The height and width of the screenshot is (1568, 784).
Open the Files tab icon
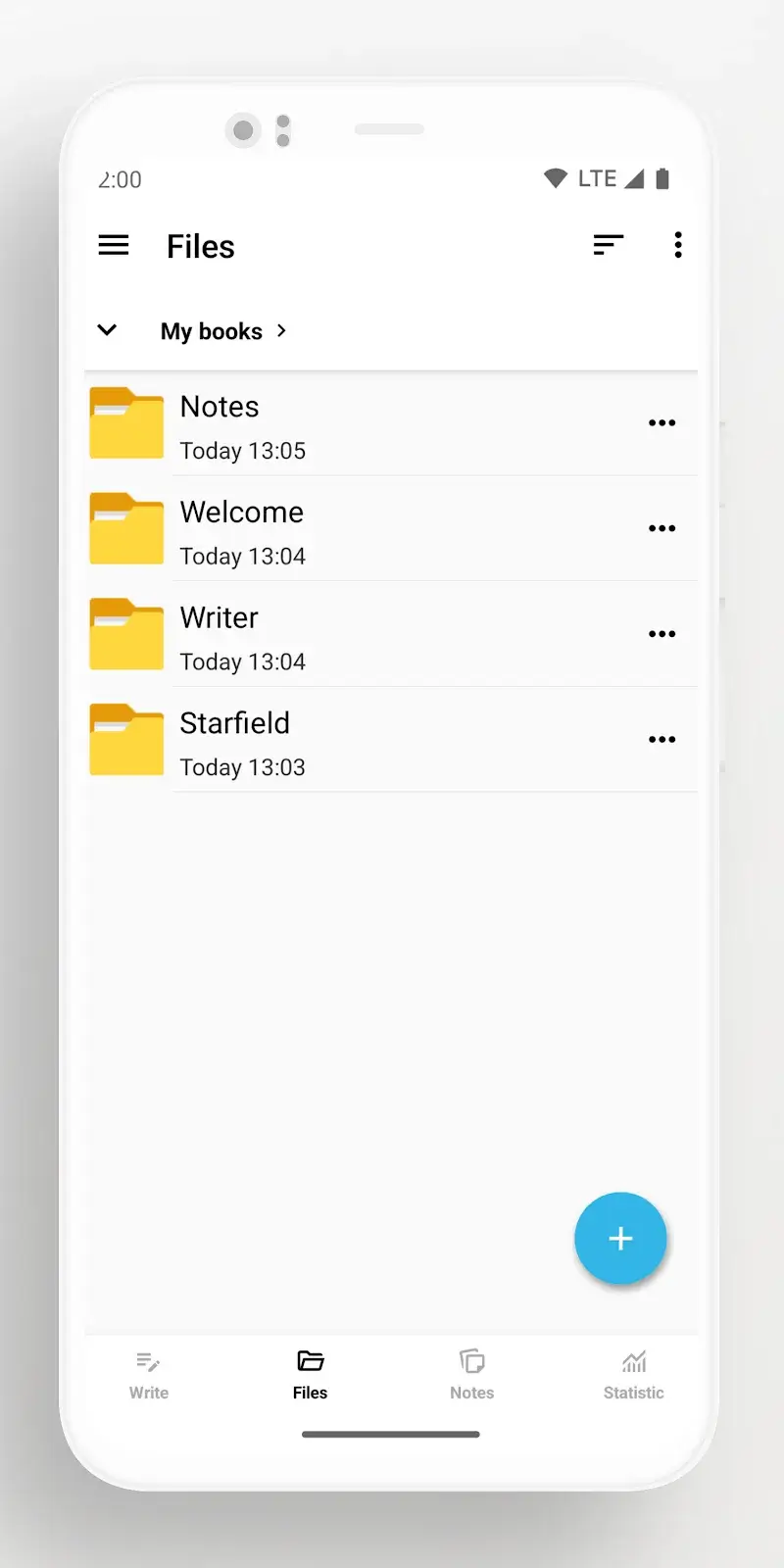click(x=310, y=1362)
